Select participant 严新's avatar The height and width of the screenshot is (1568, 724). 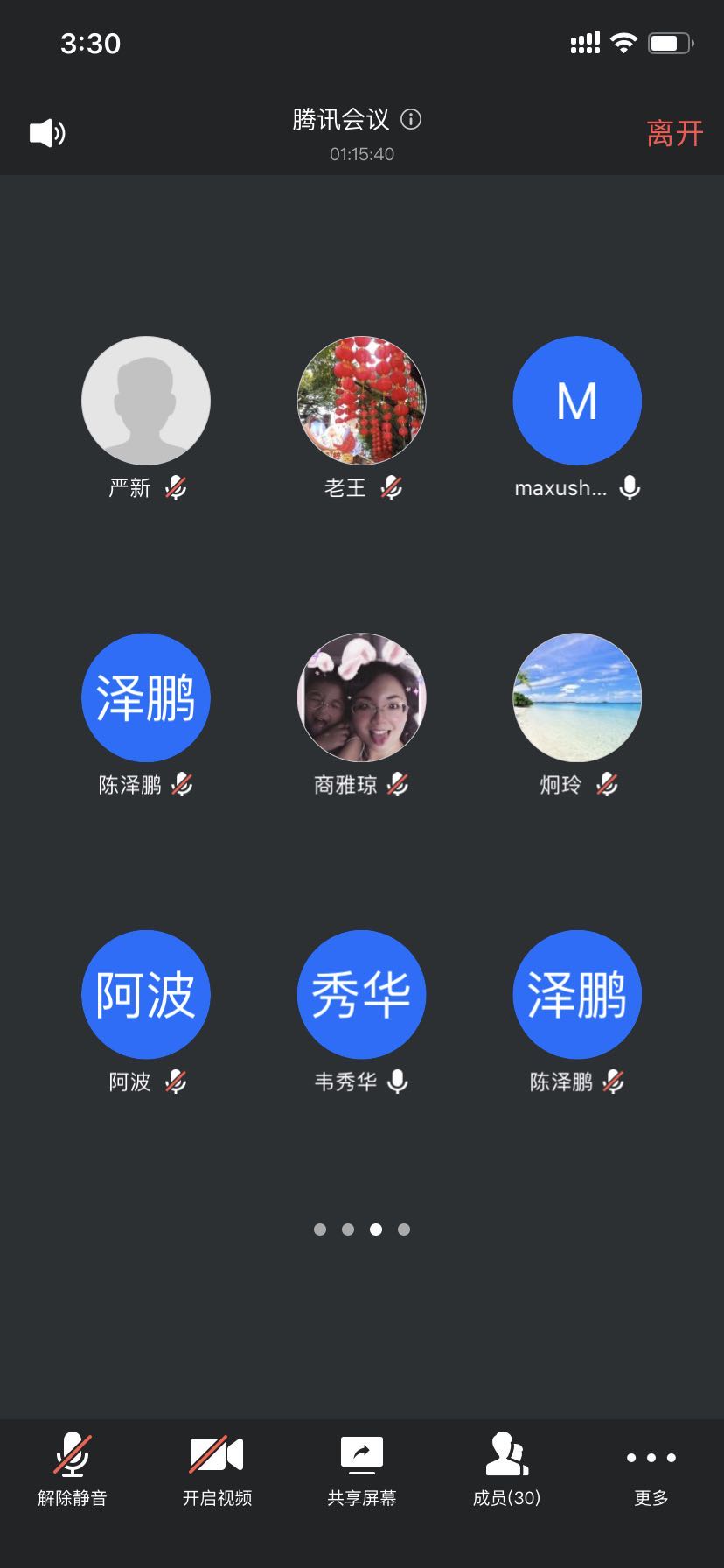(x=146, y=401)
